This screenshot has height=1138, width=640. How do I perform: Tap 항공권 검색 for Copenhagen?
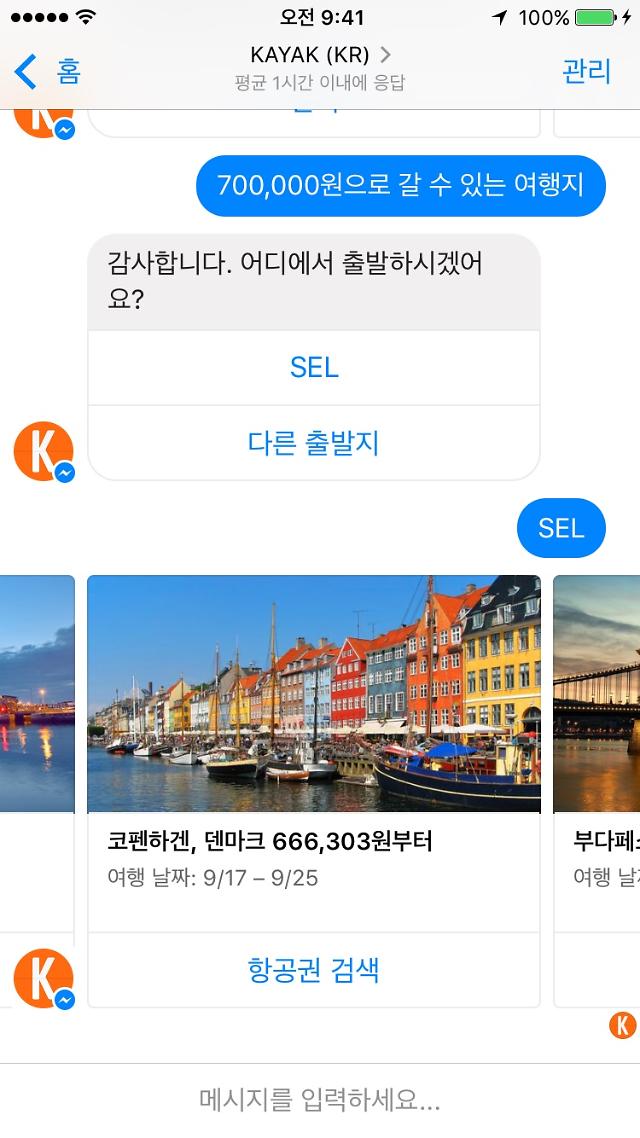tap(314, 970)
